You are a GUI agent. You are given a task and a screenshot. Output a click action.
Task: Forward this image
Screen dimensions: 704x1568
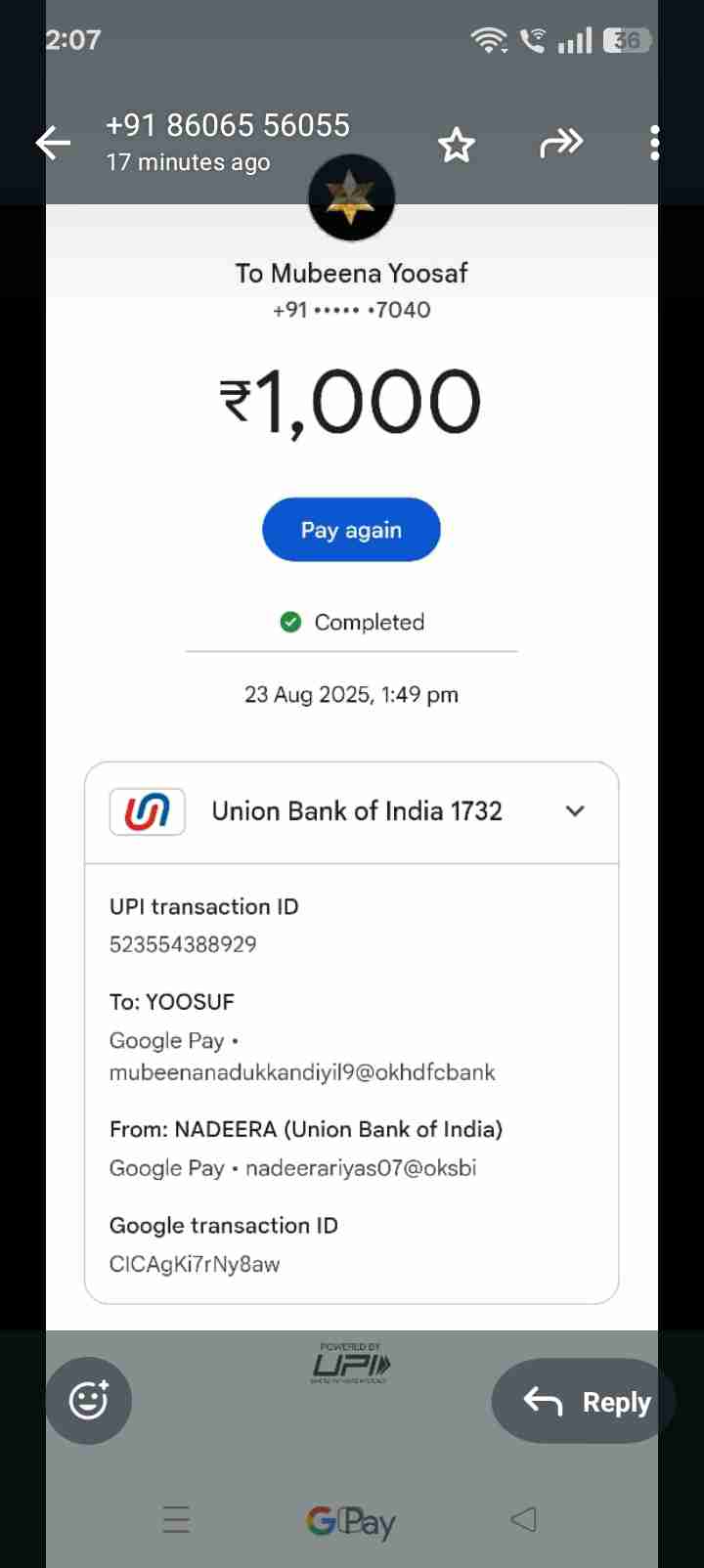pyautogui.click(x=561, y=144)
